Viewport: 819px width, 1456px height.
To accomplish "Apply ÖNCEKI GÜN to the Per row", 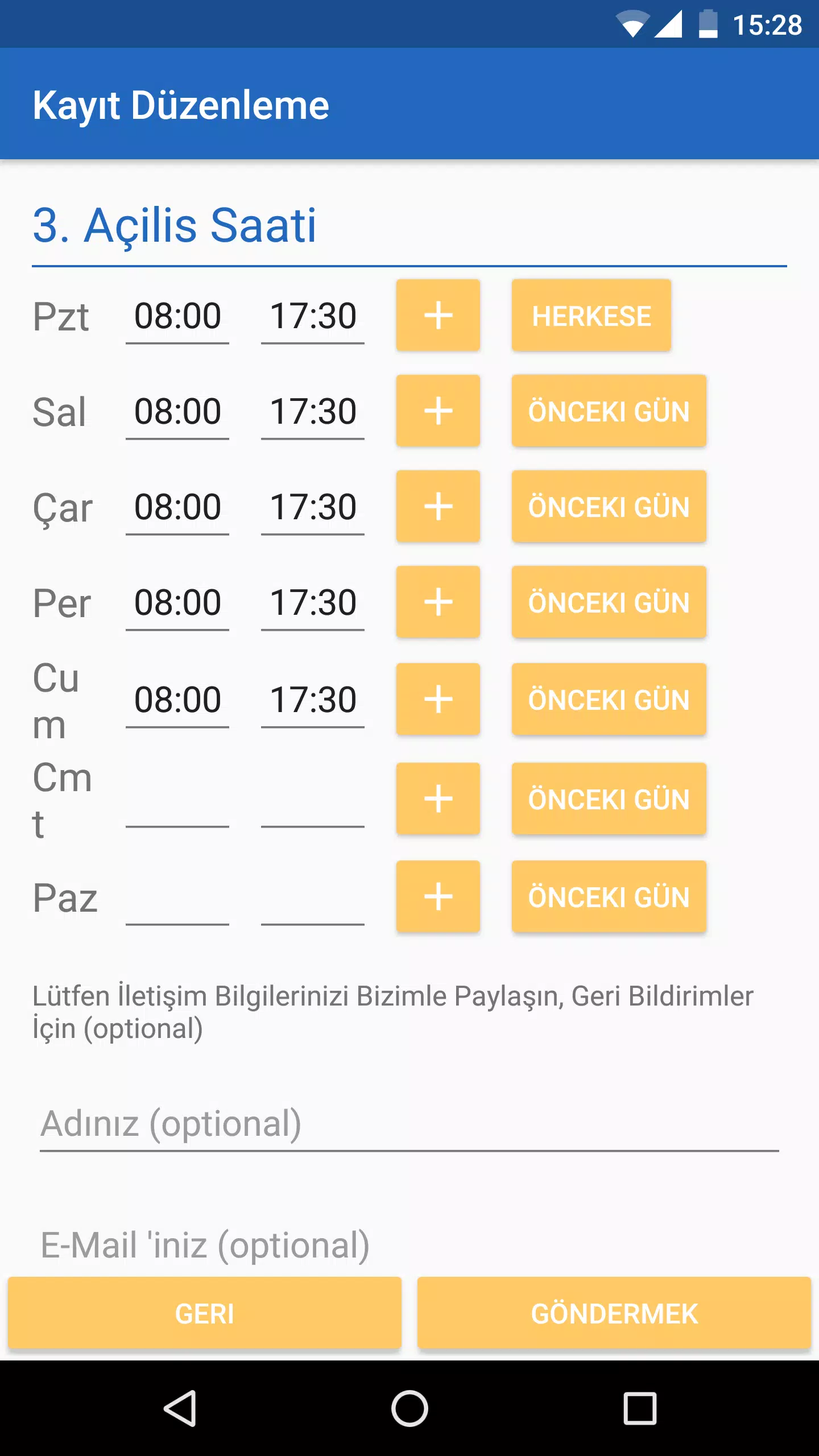I will (x=609, y=602).
